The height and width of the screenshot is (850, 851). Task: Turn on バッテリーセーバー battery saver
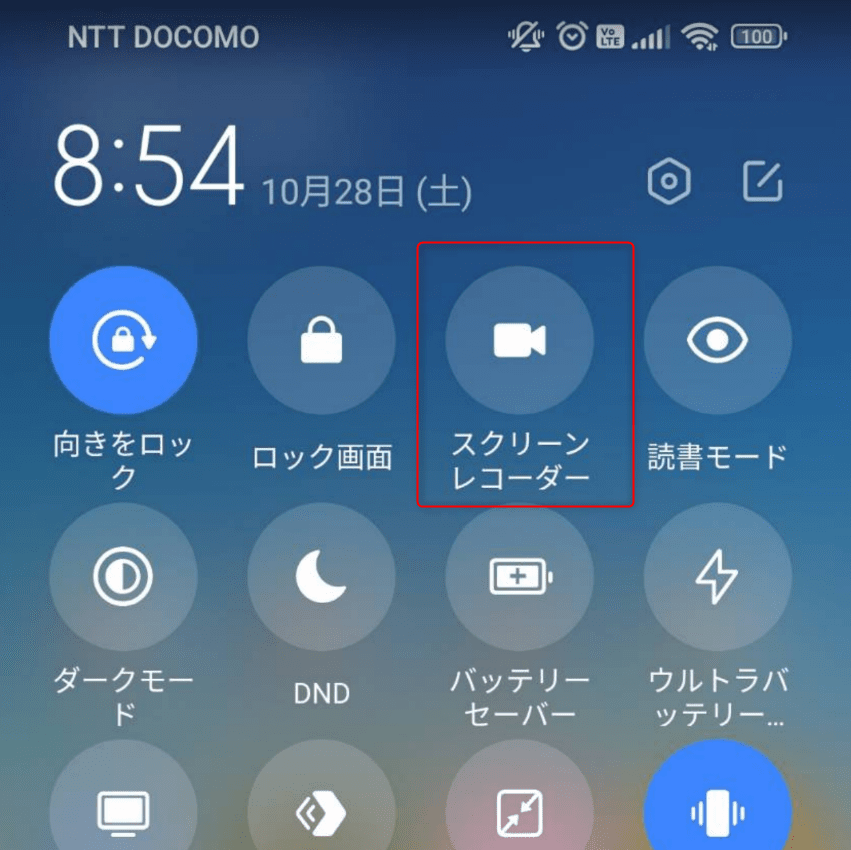tap(519, 577)
